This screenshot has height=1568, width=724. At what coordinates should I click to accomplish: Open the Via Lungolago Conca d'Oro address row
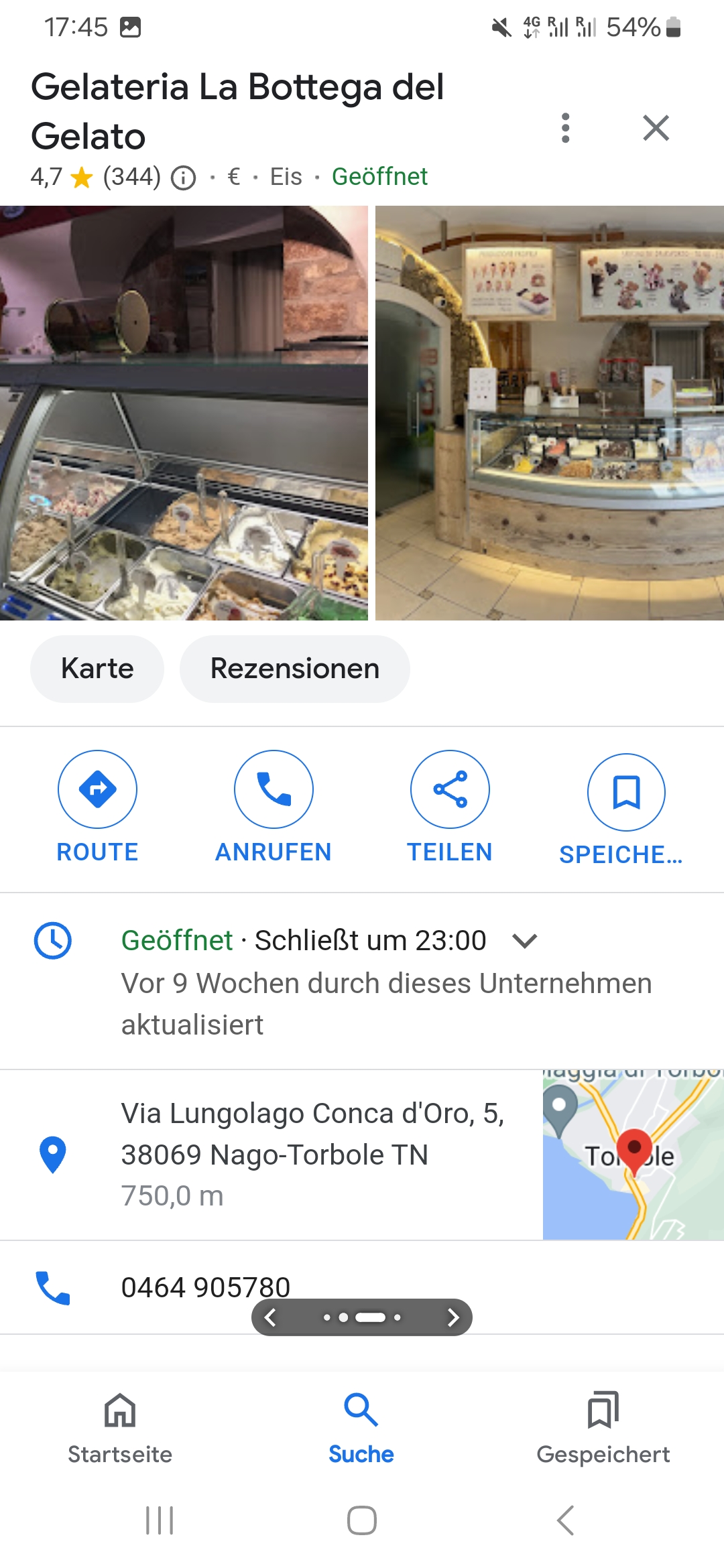tap(312, 1154)
